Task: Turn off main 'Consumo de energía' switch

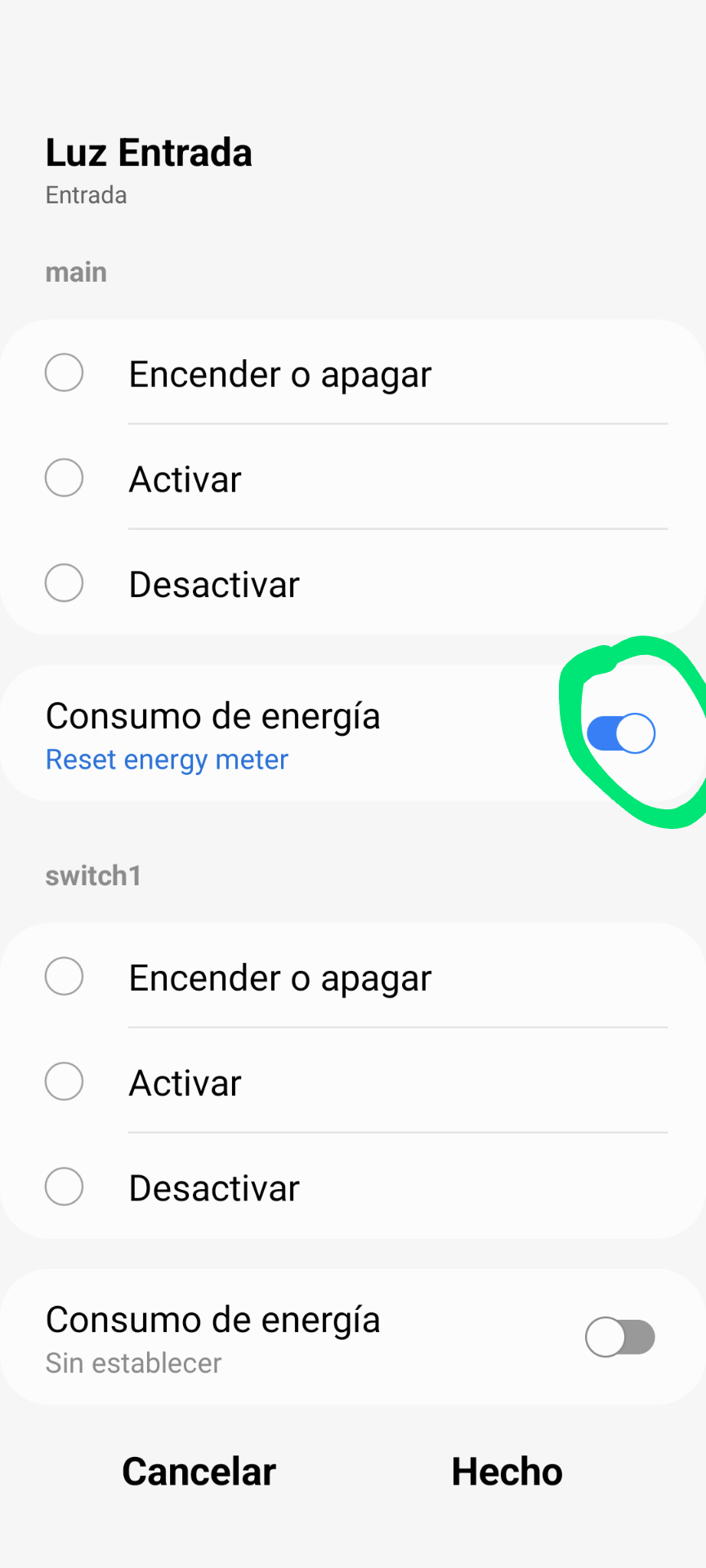Action: tap(620, 733)
